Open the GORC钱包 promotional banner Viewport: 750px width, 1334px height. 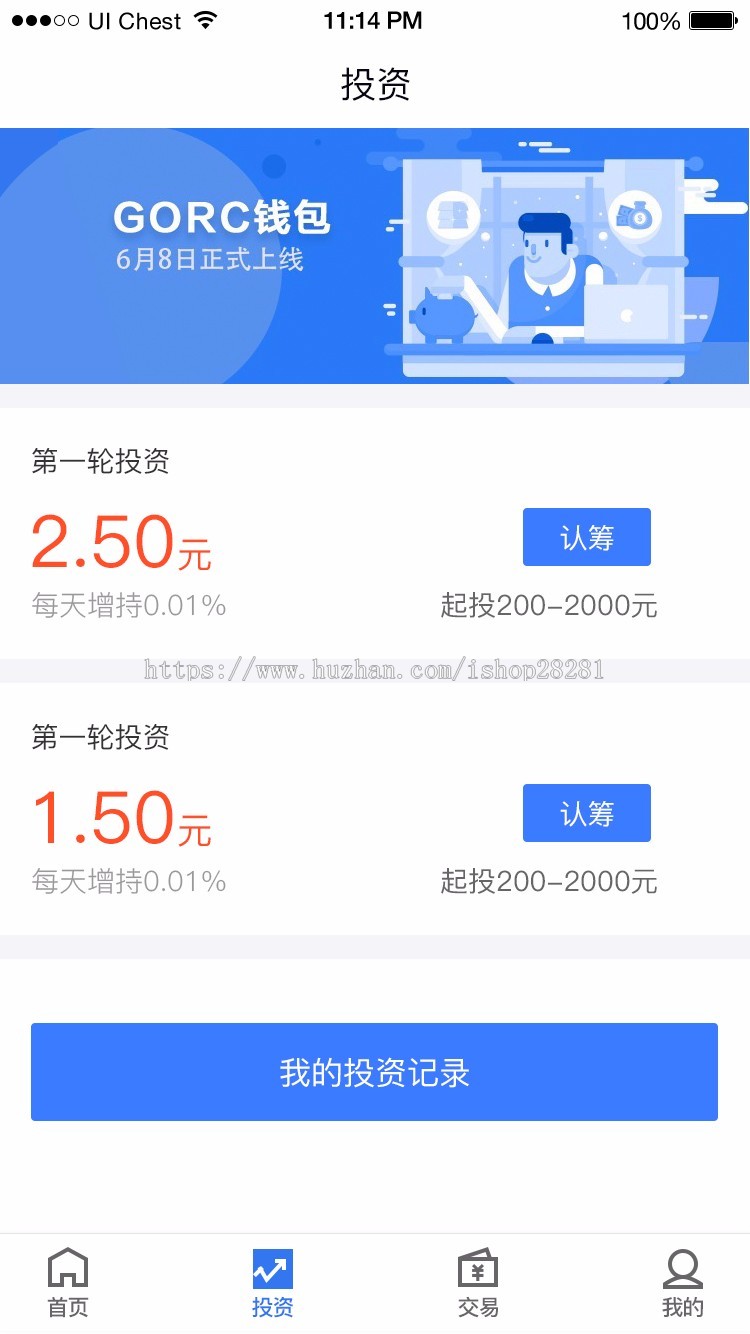coord(375,256)
